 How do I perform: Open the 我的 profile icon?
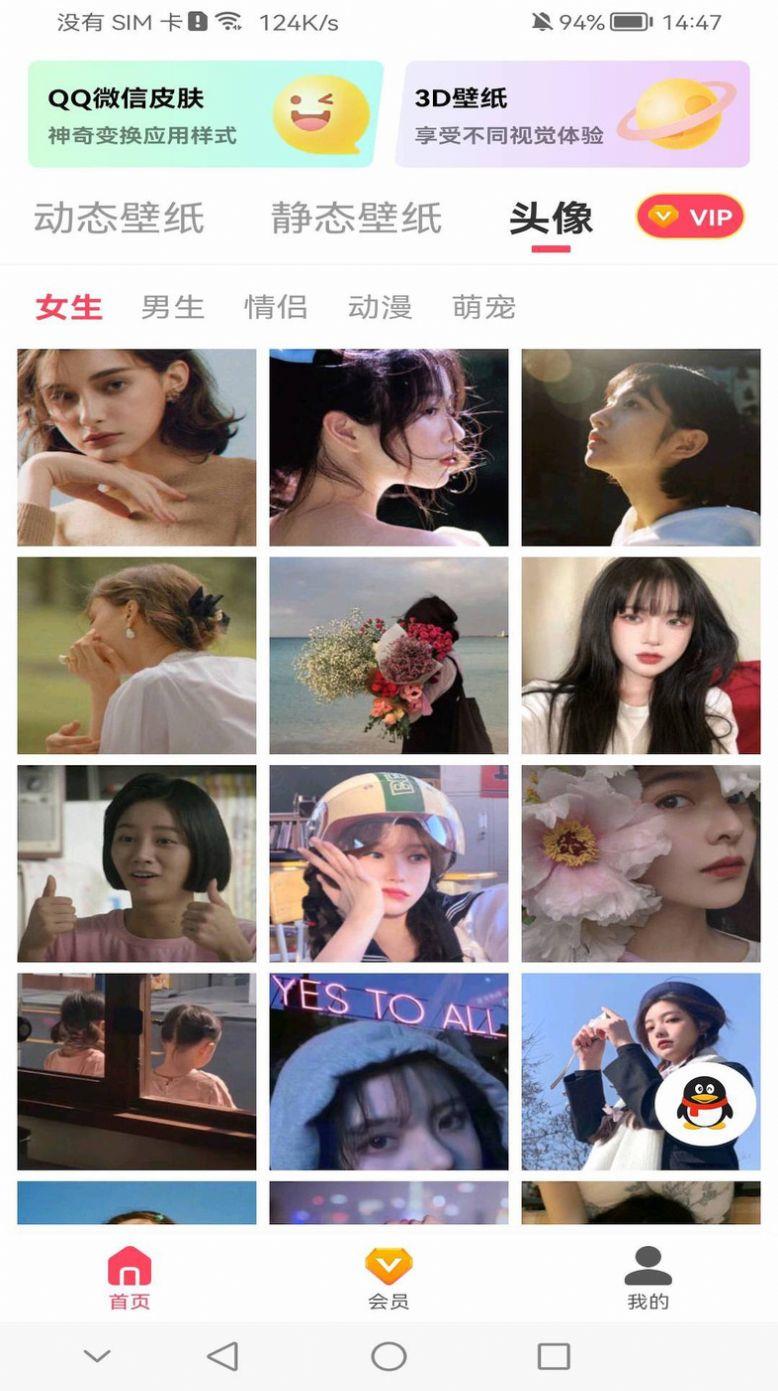tap(648, 1263)
